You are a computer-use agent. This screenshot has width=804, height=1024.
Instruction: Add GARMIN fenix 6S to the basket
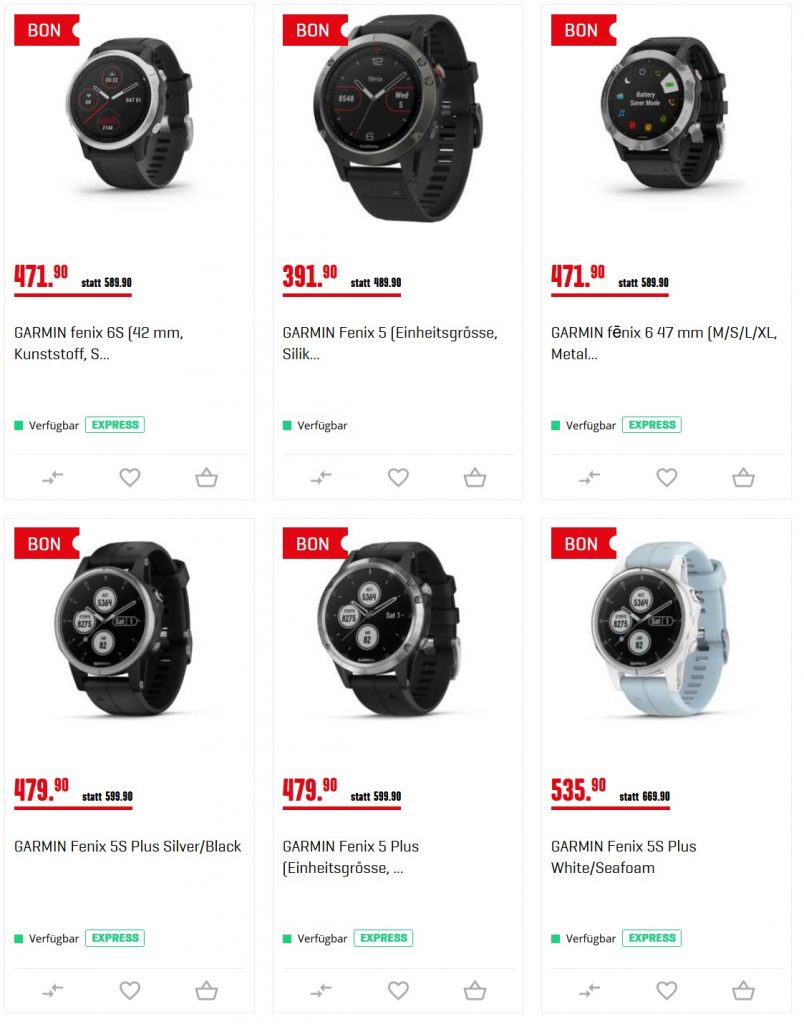pyautogui.click(x=206, y=477)
